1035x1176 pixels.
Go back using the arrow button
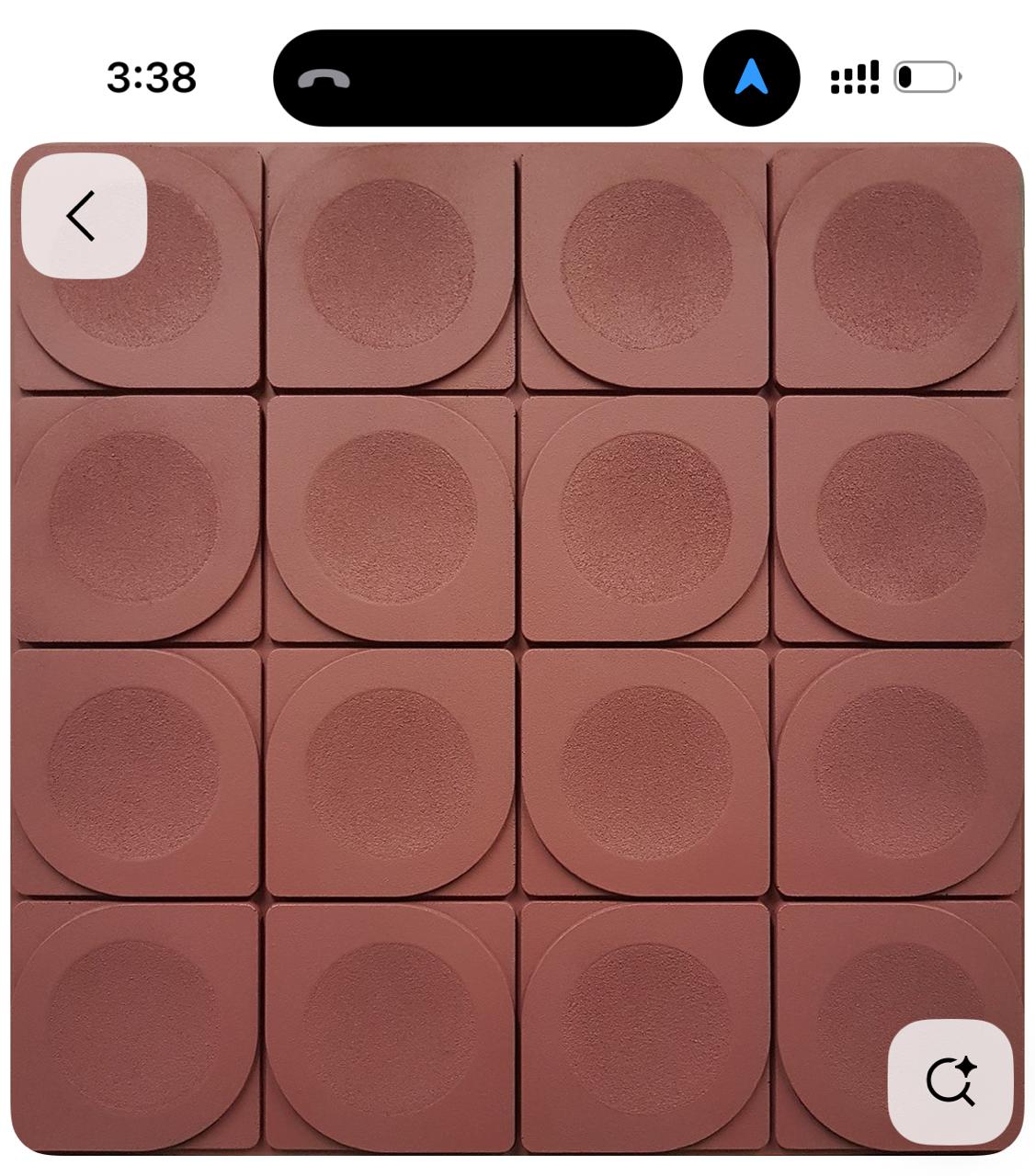tap(84, 216)
